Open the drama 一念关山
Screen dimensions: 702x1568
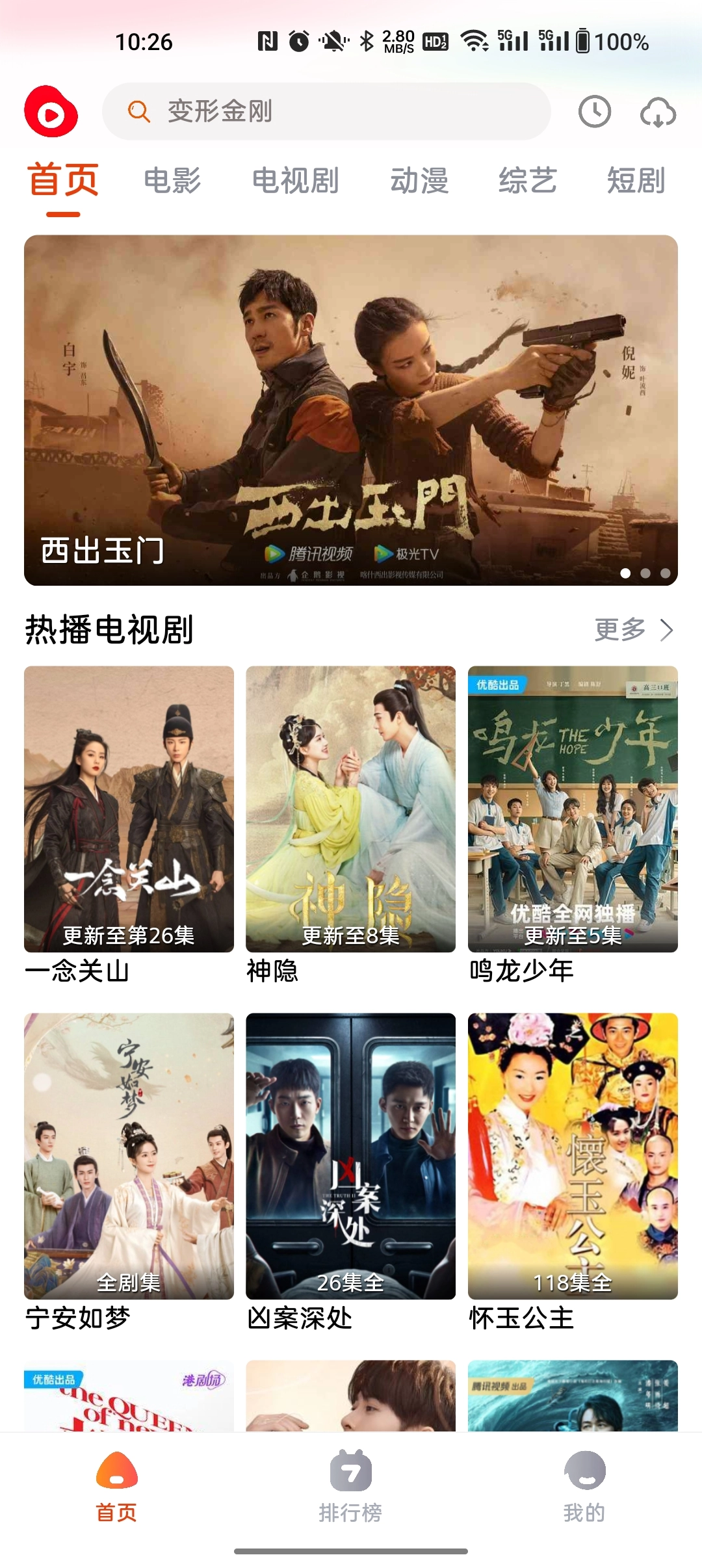(x=129, y=809)
